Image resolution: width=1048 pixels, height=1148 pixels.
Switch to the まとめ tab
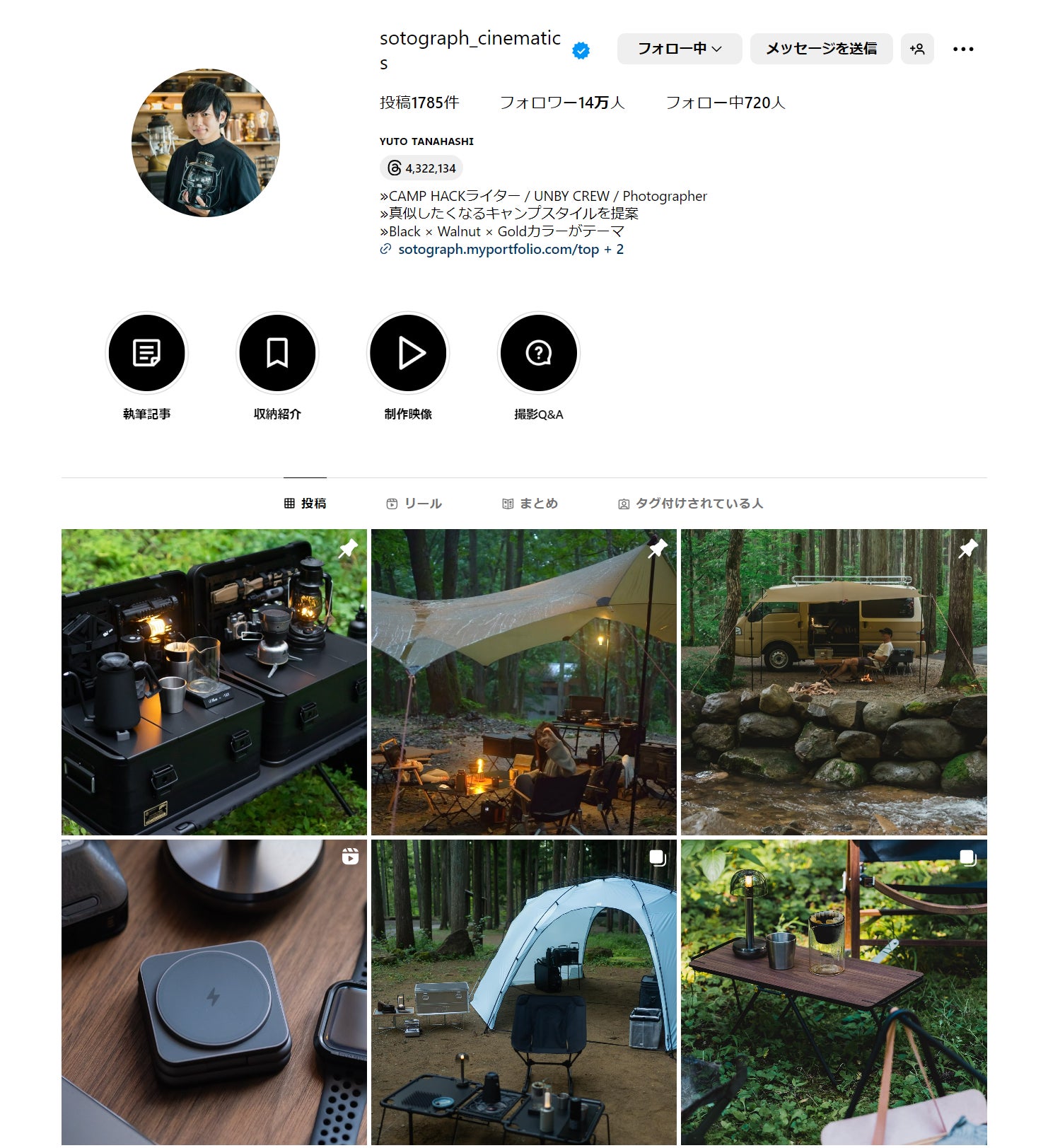pos(530,504)
